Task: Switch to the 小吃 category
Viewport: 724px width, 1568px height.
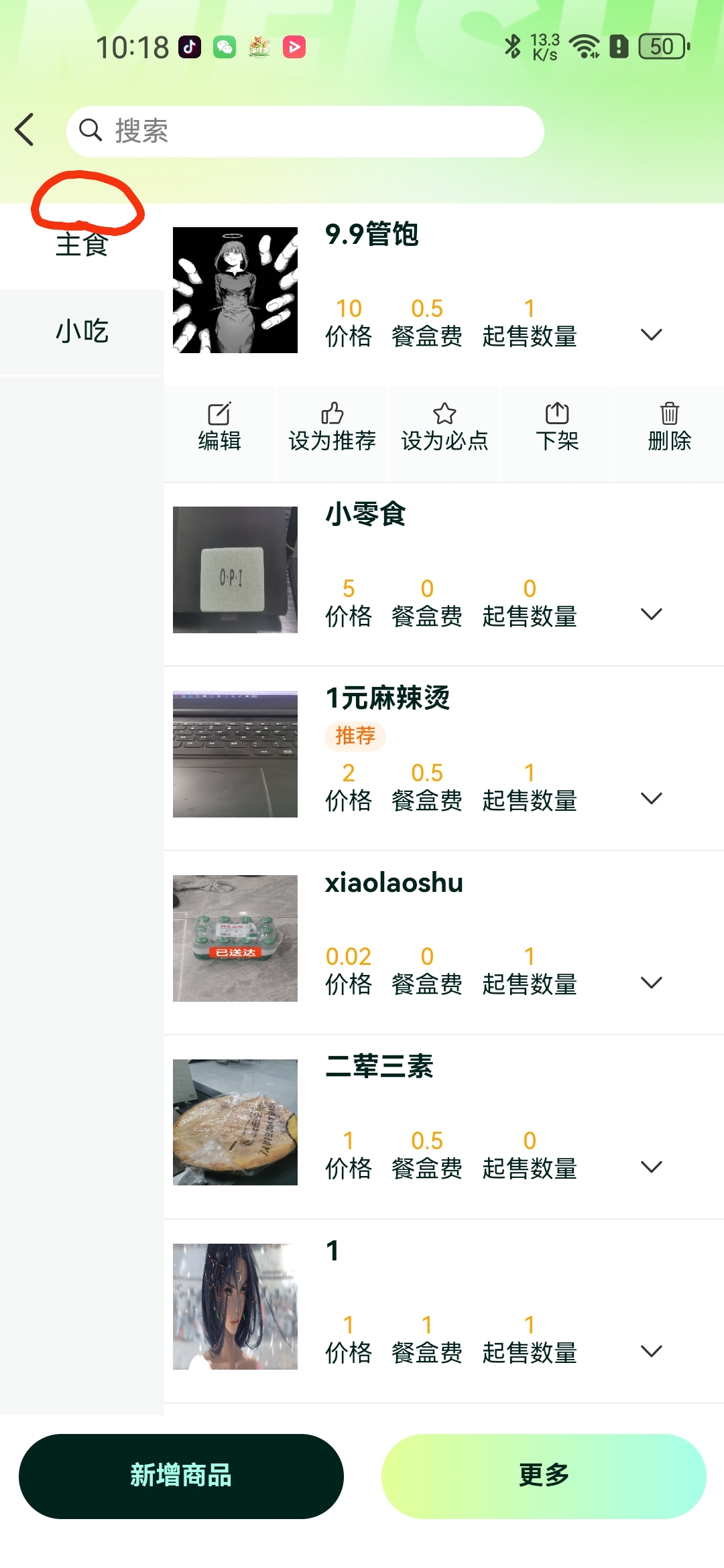Action: (82, 332)
